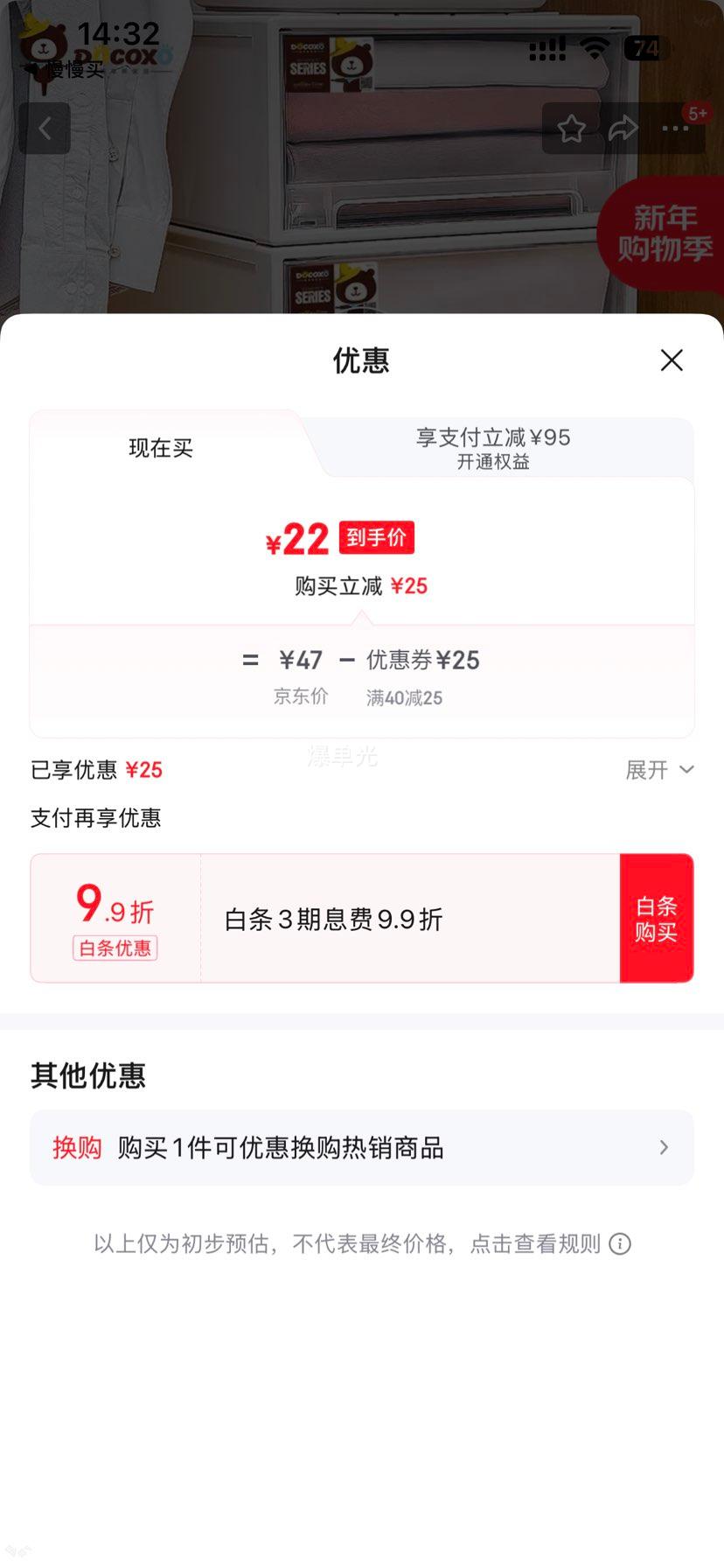This screenshot has width=724, height=1568.
Task: Tap the back arrow on product image
Action: pos(45,128)
